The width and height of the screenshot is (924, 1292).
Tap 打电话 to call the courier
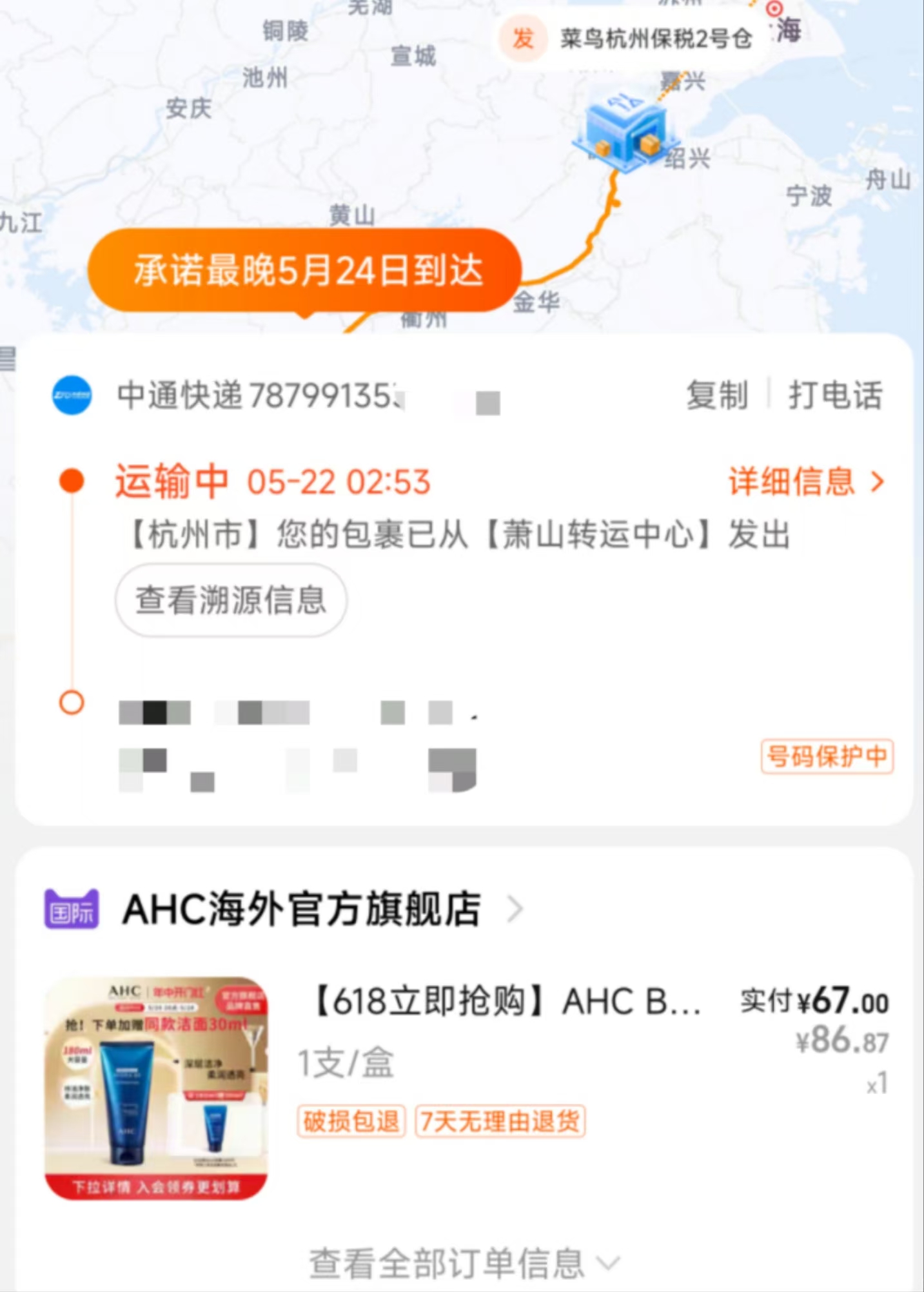point(835,395)
